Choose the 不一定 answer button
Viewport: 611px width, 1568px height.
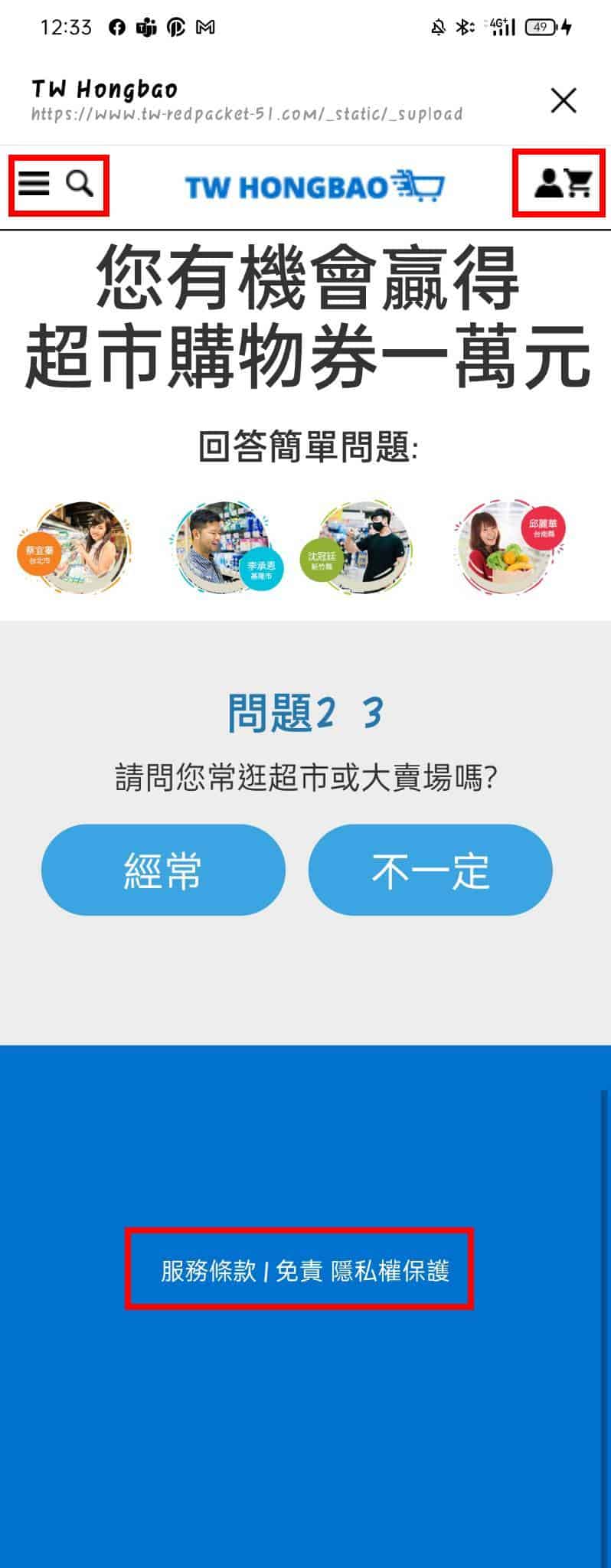(x=430, y=870)
